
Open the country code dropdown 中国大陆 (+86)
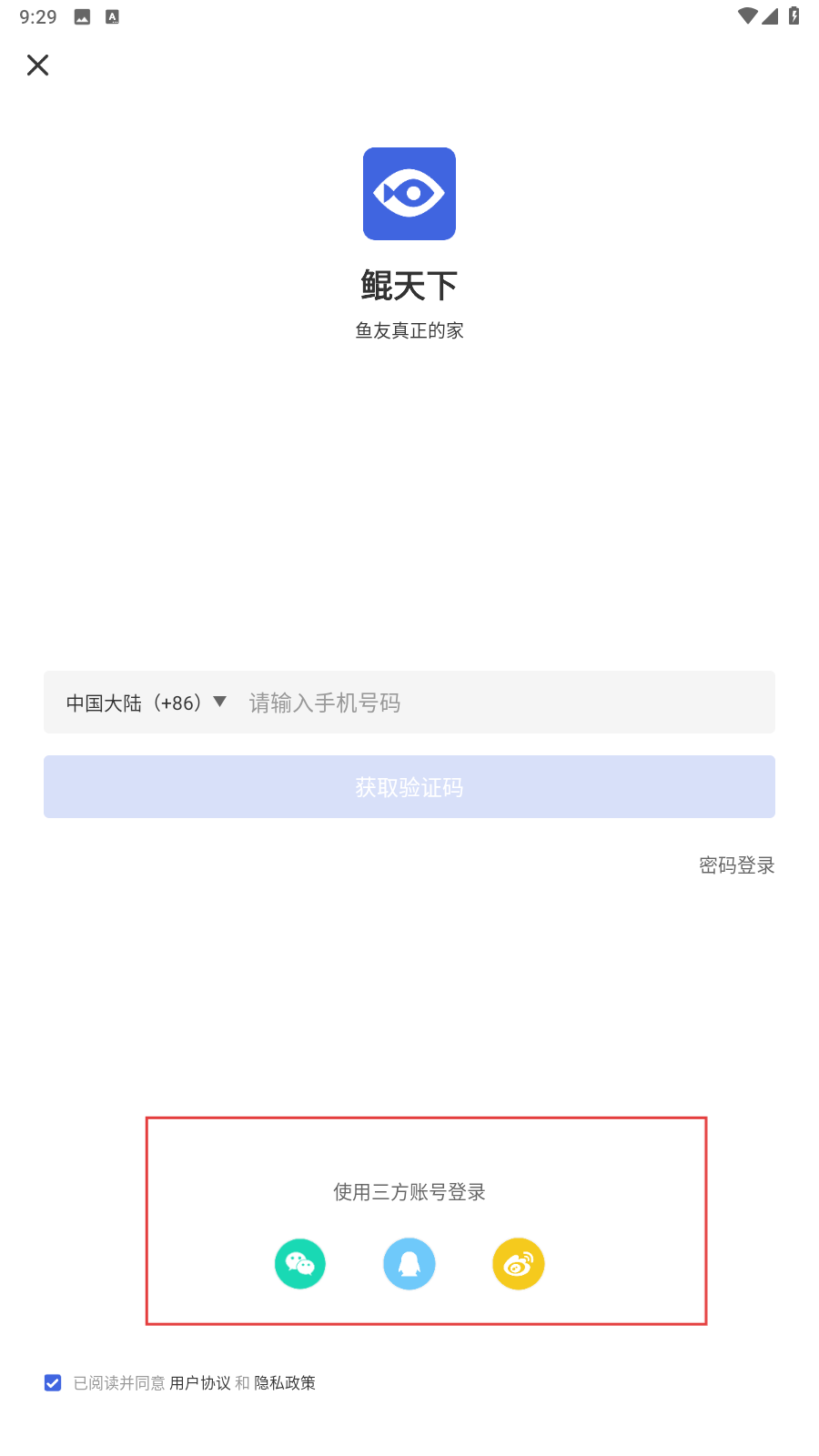[146, 703]
